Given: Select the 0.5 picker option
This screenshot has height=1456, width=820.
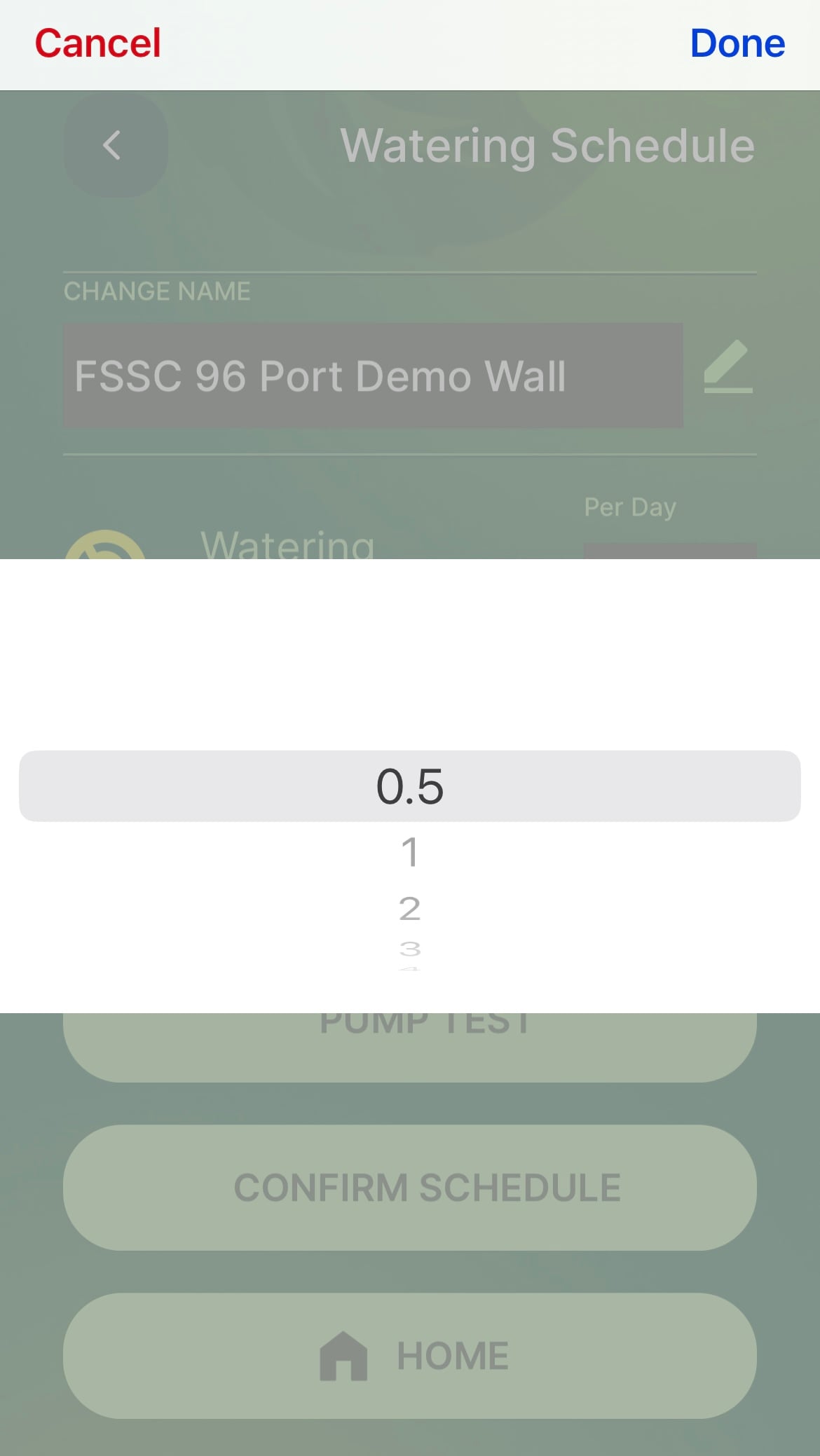Looking at the screenshot, I should click(x=410, y=786).
